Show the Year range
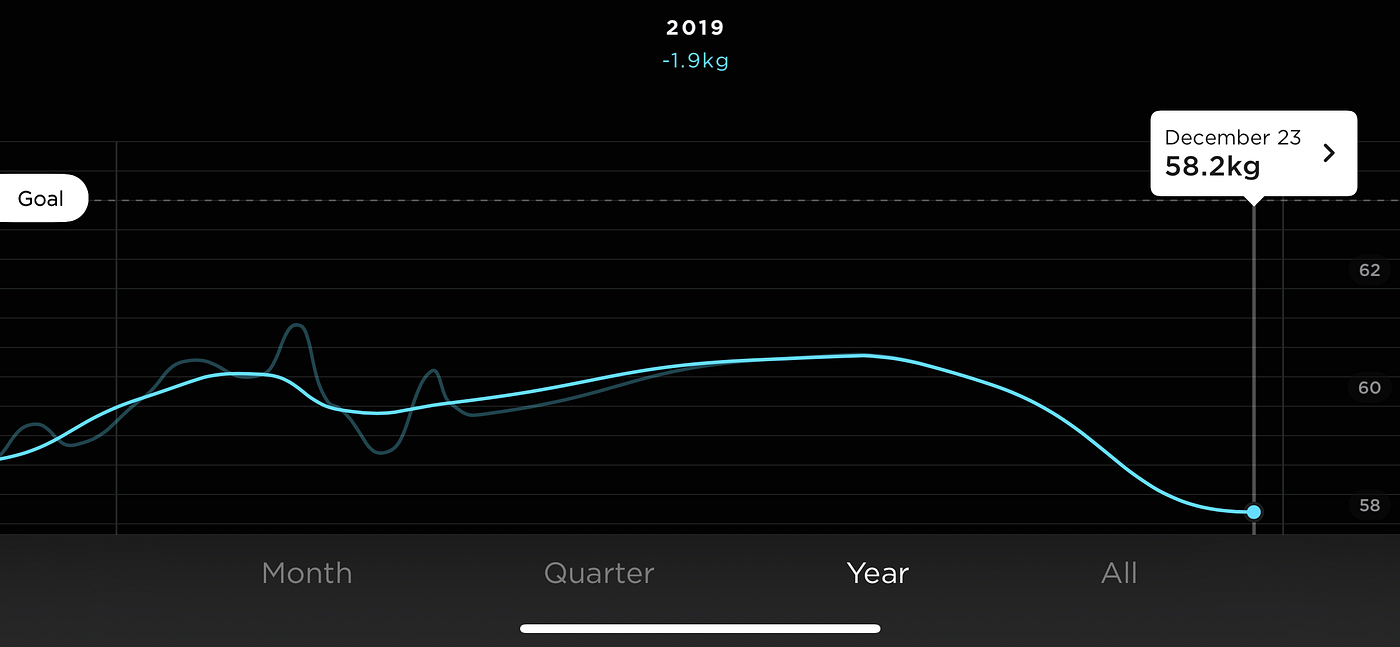 tap(877, 573)
